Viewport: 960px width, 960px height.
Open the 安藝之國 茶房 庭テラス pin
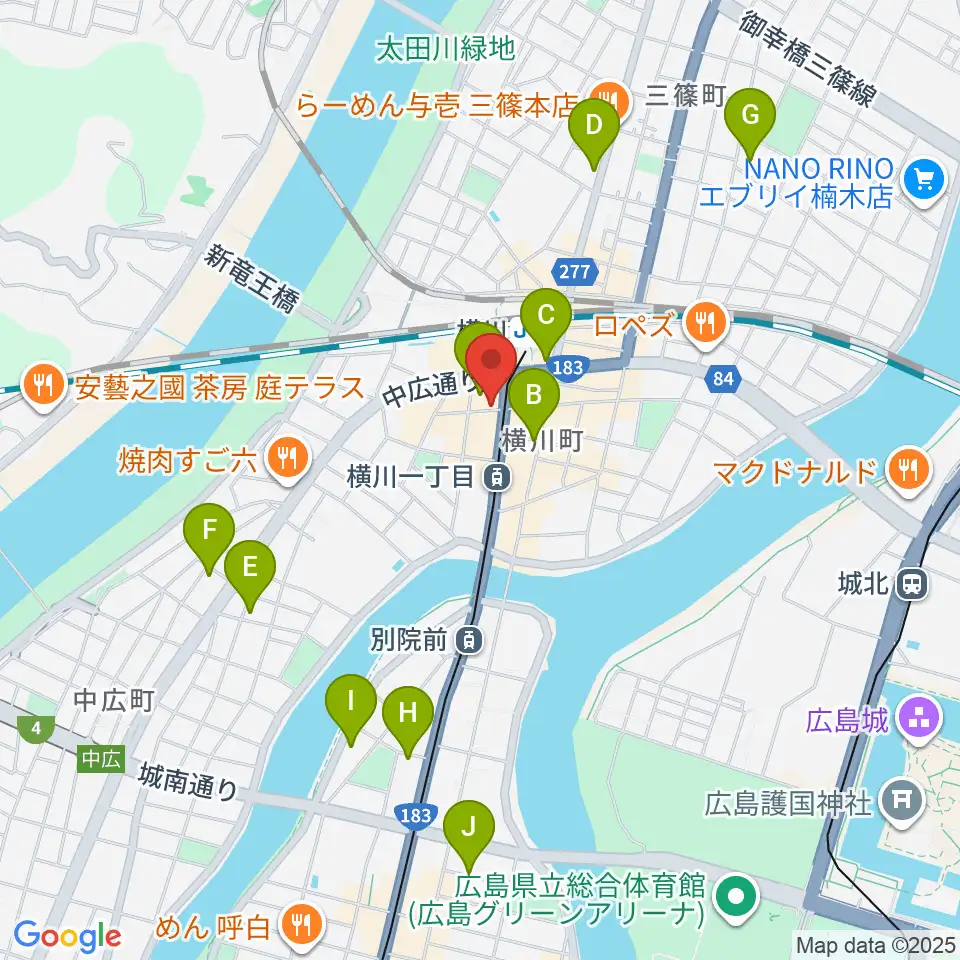(43, 387)
